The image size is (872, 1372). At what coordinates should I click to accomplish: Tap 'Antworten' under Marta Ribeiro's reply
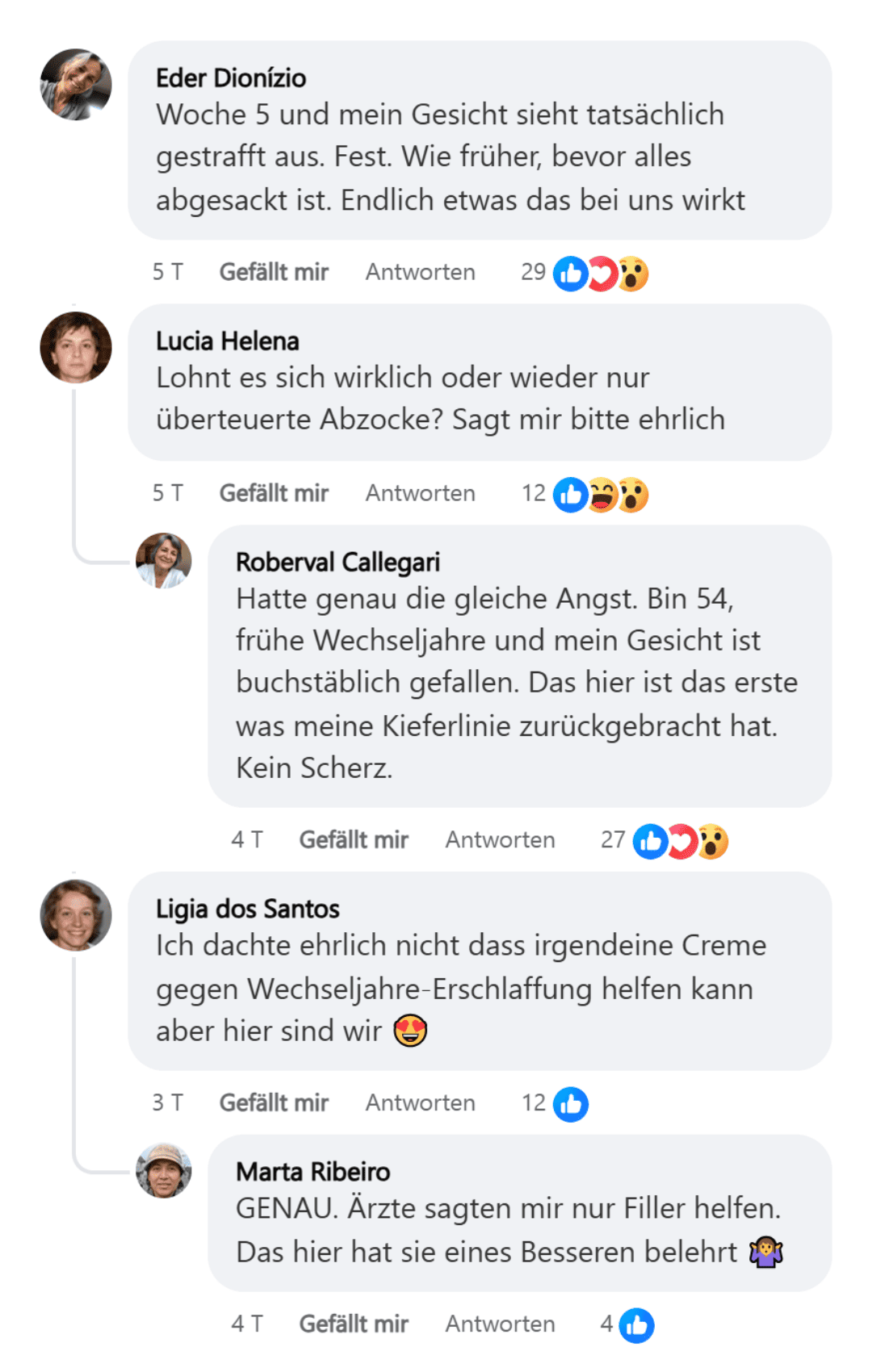pos(500,1324)
